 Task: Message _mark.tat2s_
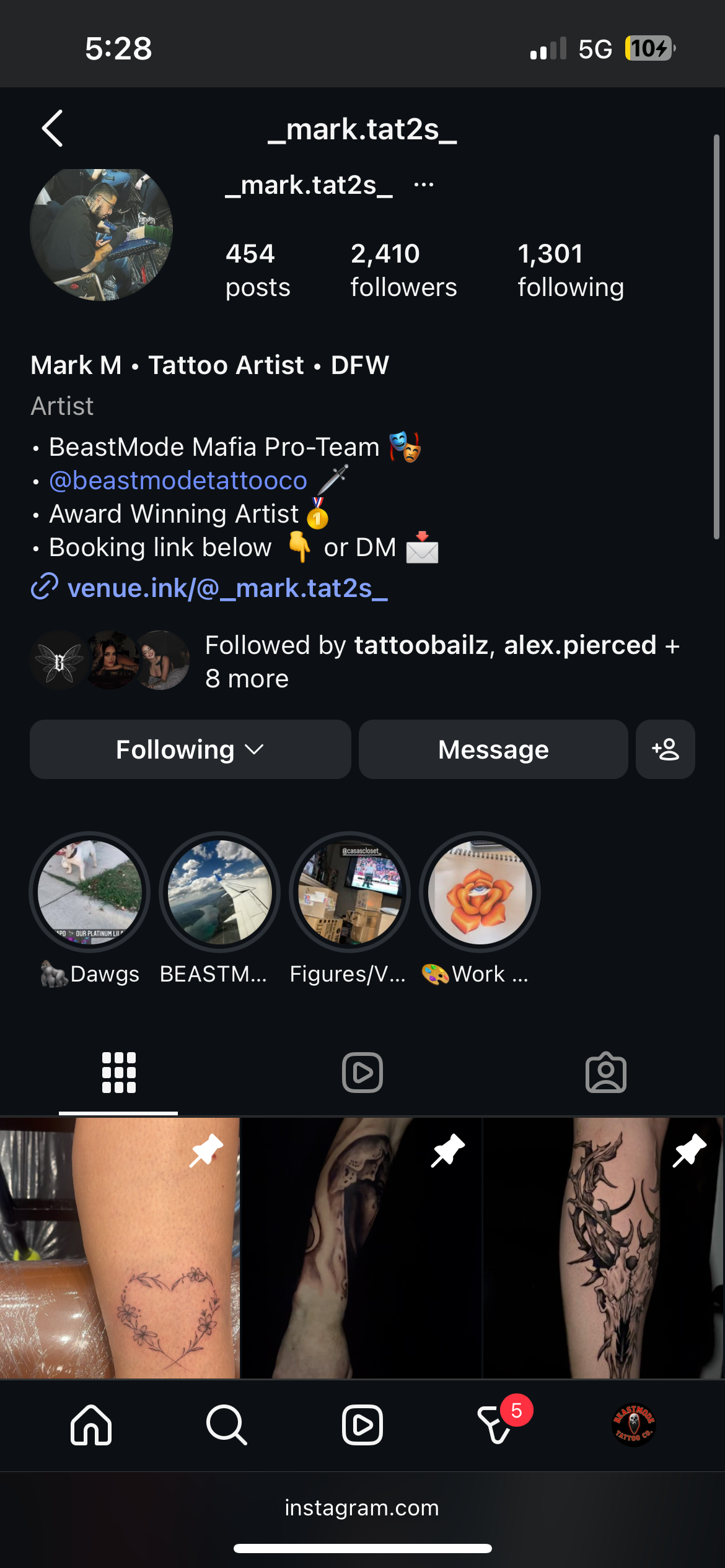[493, 749]
